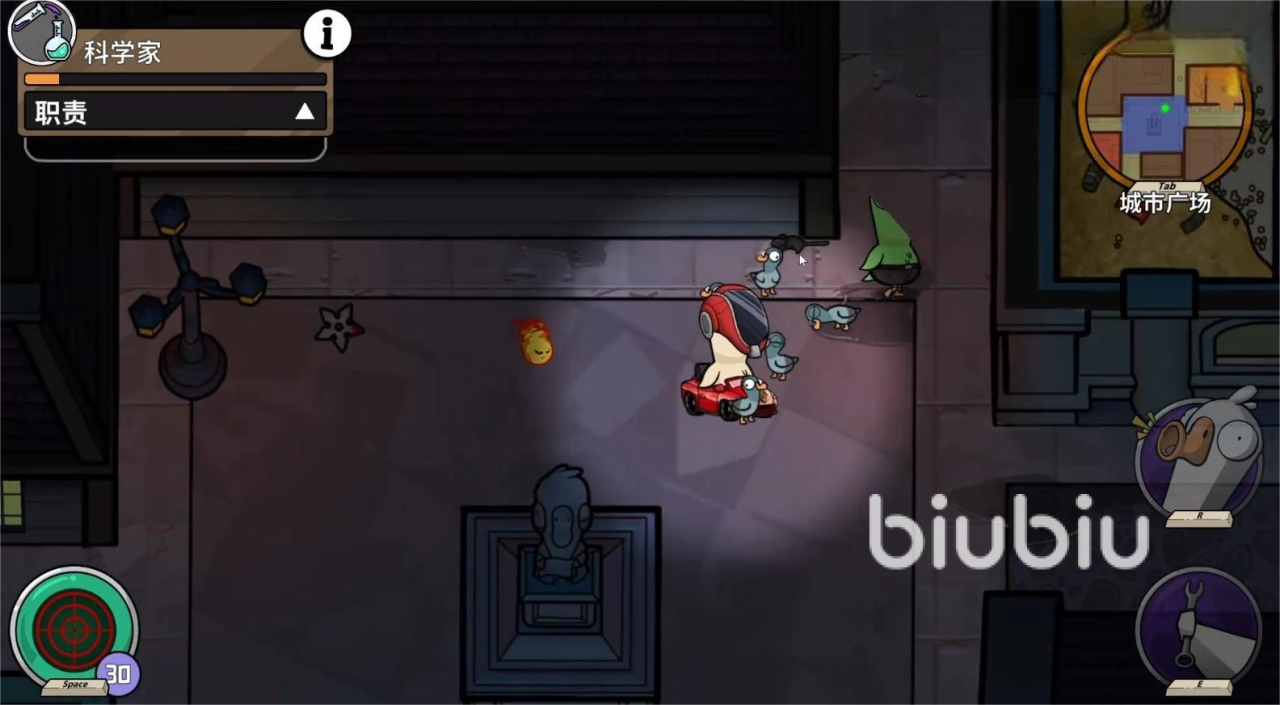Activate the goose honk ability button
1280x705 pixels.
[x=1197, y=457]
